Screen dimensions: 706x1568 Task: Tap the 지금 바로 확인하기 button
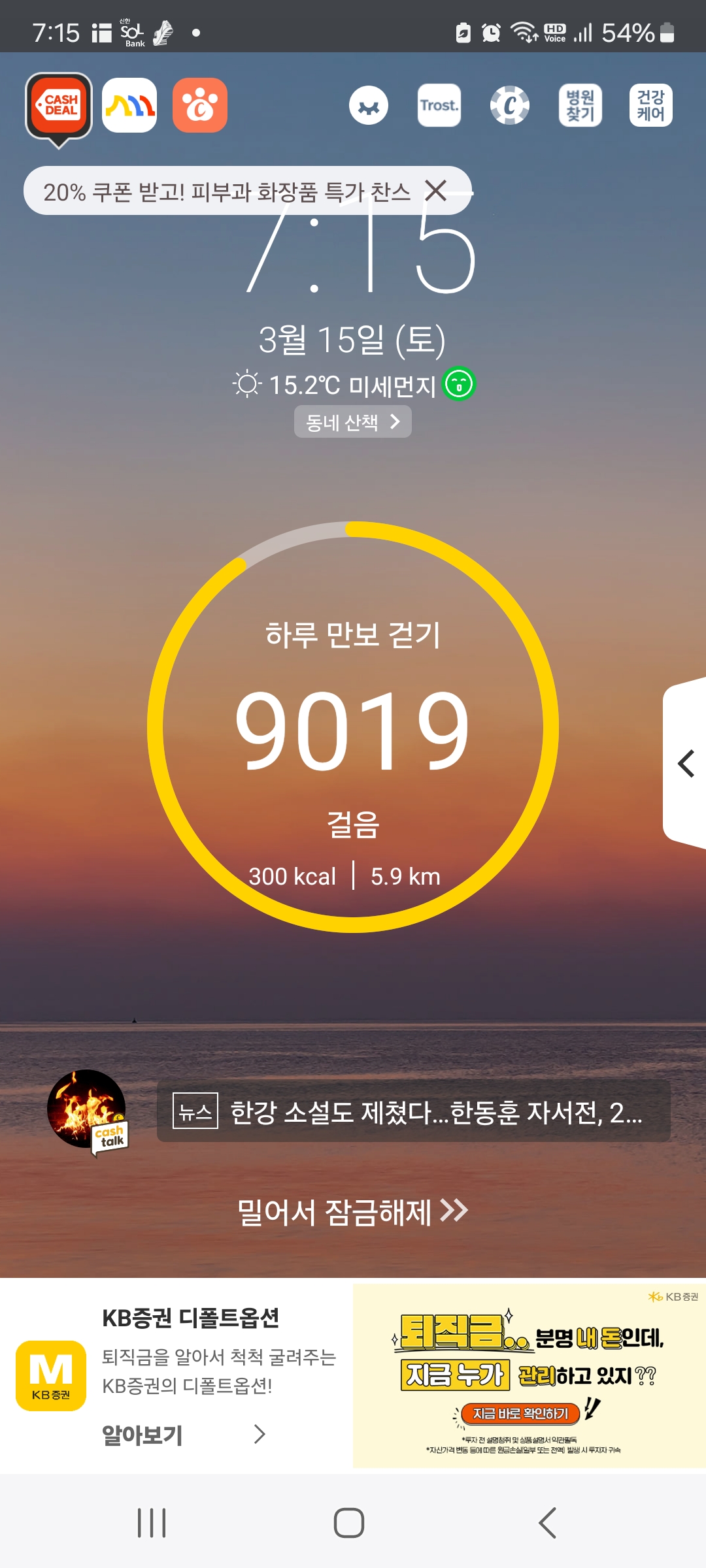pos(520,1414)
